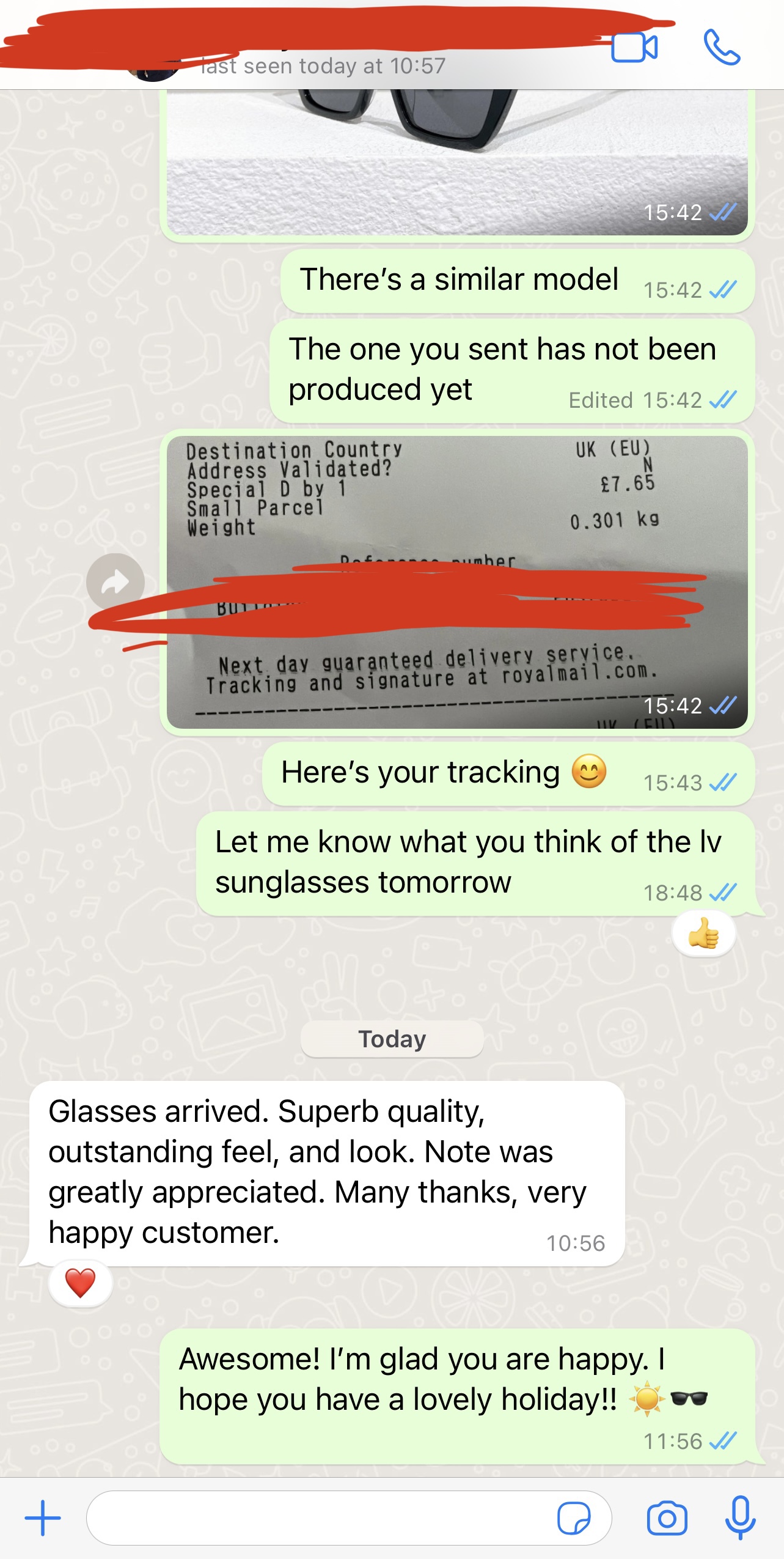Open the attachment plus menu
784x1559 pixels.
tap(43, 1517)
